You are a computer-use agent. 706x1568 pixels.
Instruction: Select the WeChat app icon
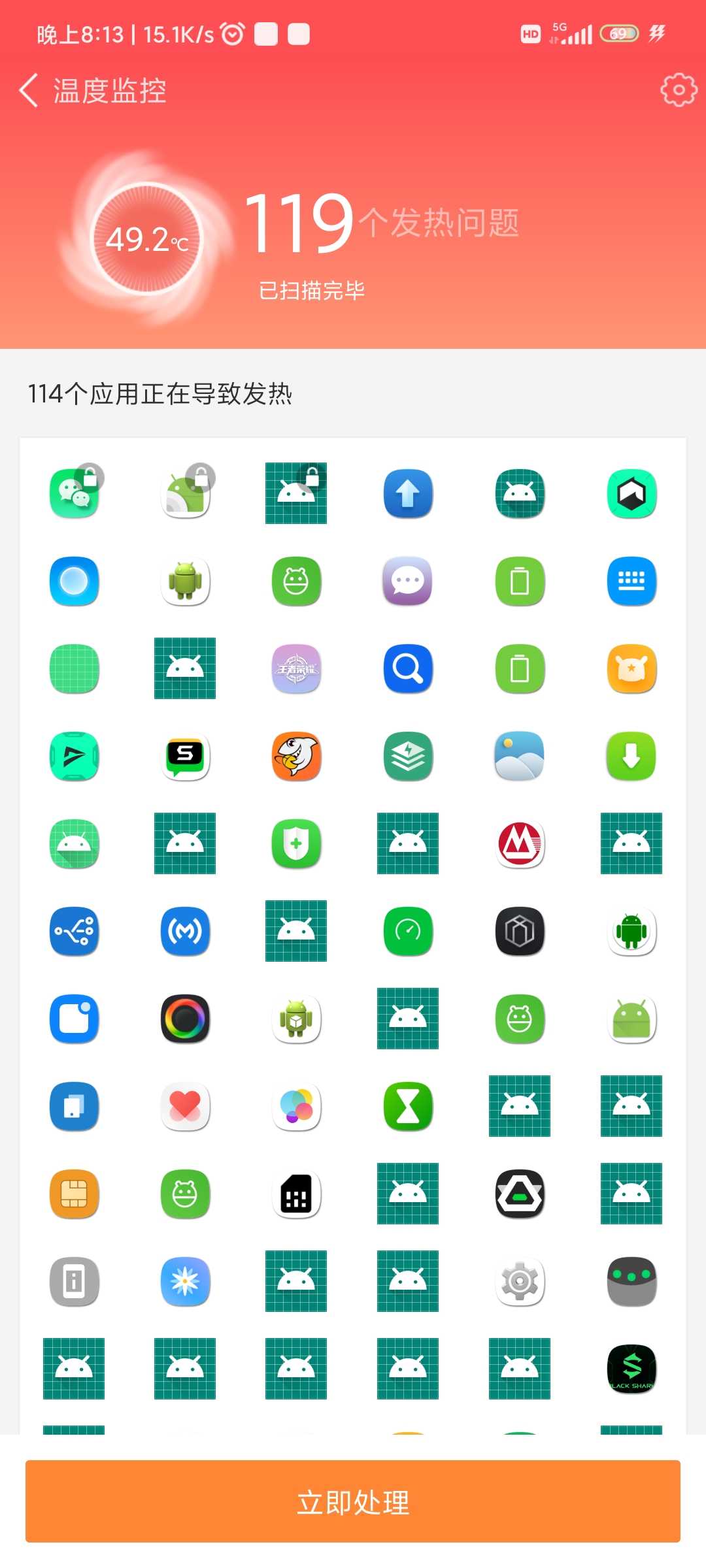click(x=74, y=494)
